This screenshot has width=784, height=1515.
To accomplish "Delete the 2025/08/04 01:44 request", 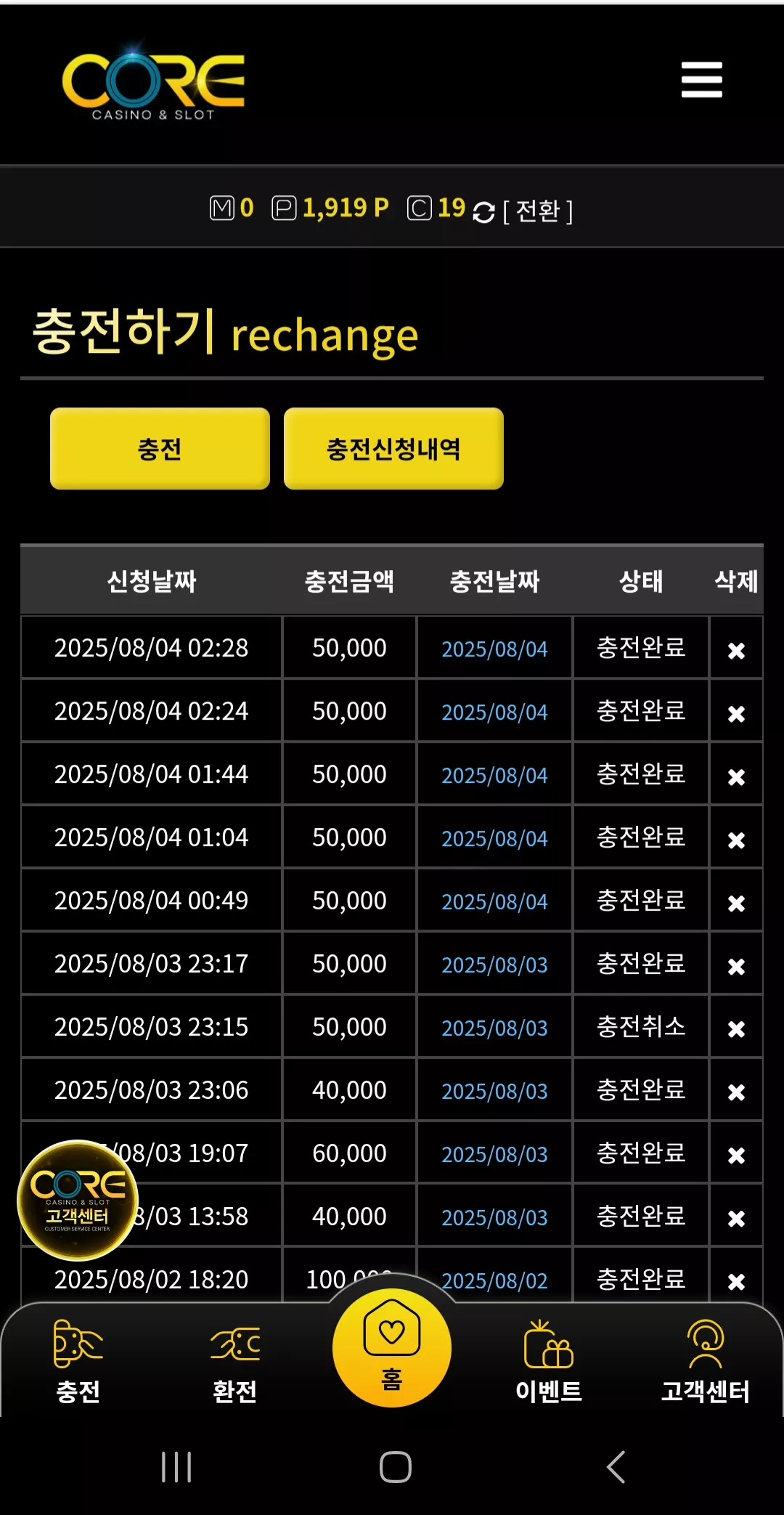I will pyautogui.click(x=736, y=776).
